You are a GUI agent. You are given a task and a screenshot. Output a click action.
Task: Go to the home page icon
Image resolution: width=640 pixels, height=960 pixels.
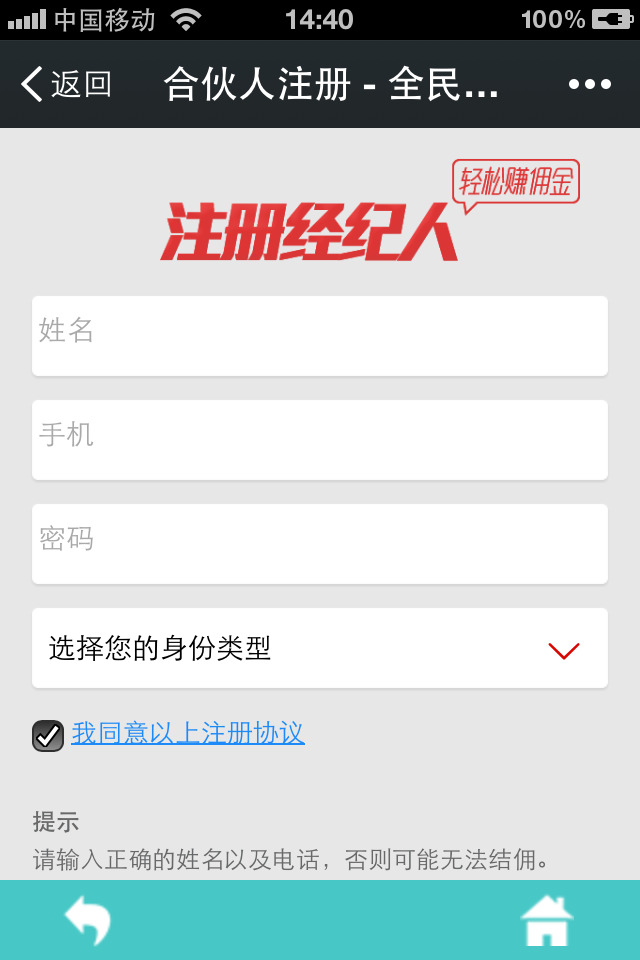tap(547, 919)
